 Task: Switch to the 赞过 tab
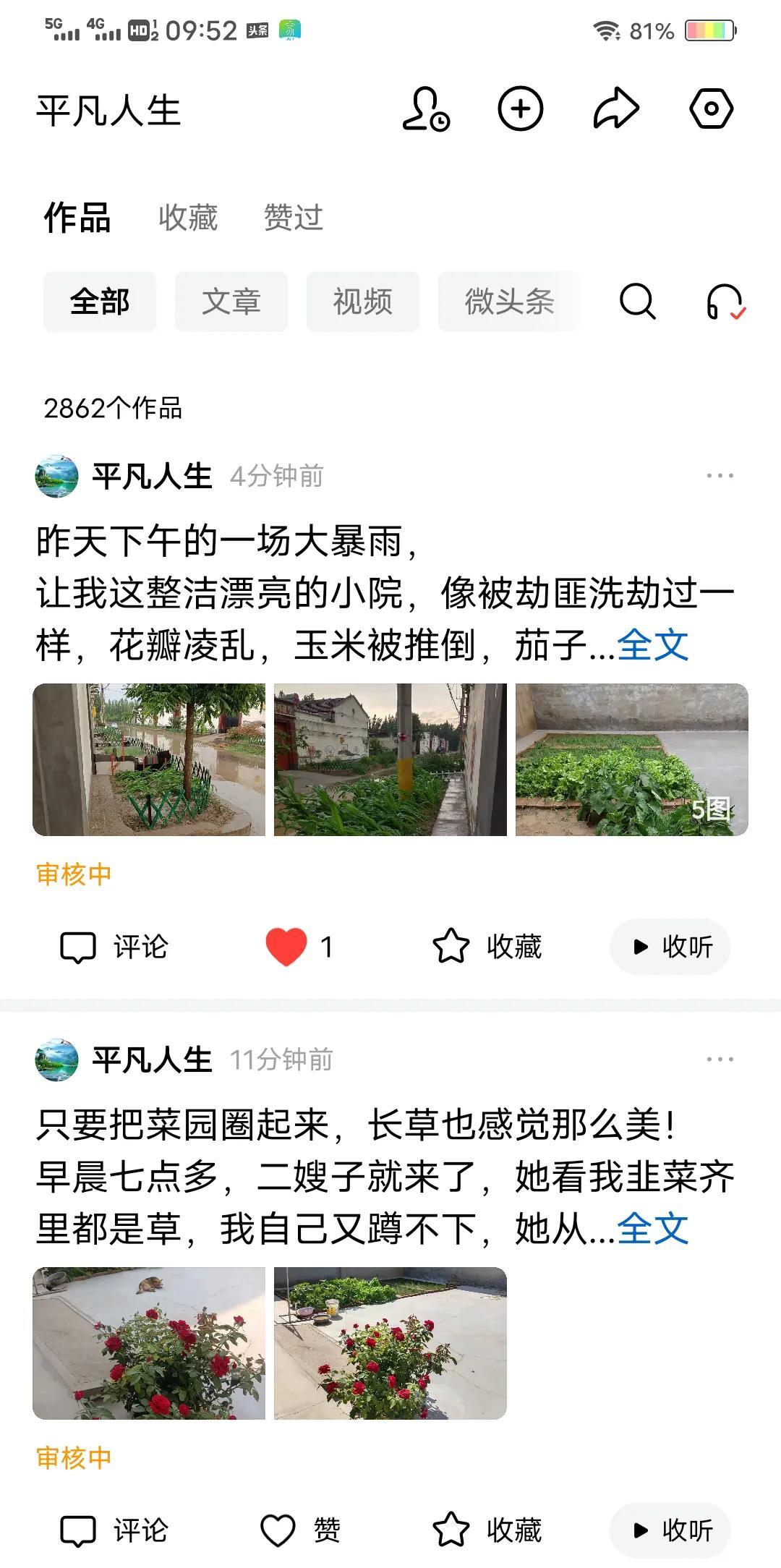coord(293,217)
